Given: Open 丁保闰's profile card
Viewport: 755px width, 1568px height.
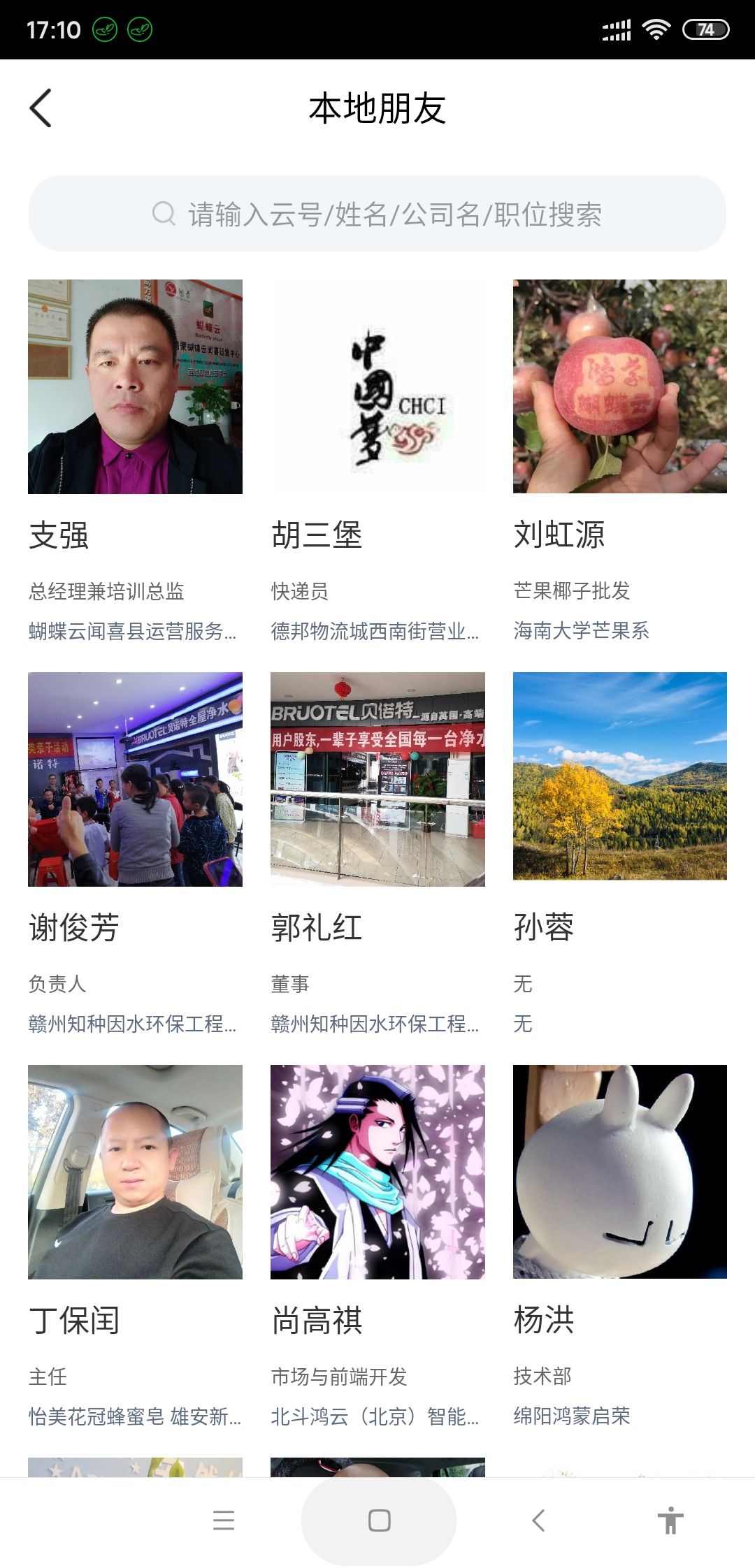Looking at the screenshot, I should tap(135, 1173).
